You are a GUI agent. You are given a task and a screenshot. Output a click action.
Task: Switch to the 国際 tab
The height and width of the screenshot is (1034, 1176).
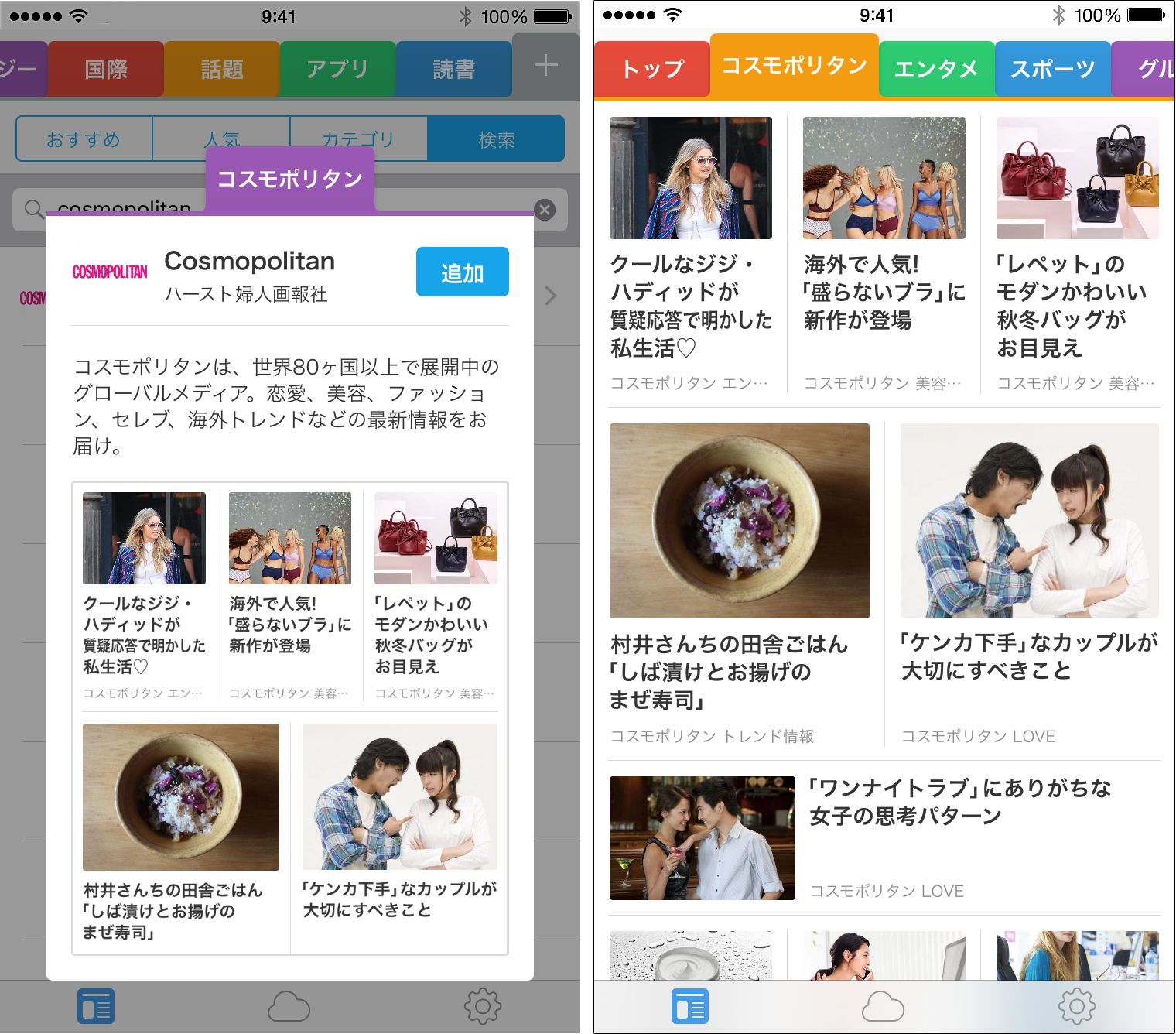106,69
